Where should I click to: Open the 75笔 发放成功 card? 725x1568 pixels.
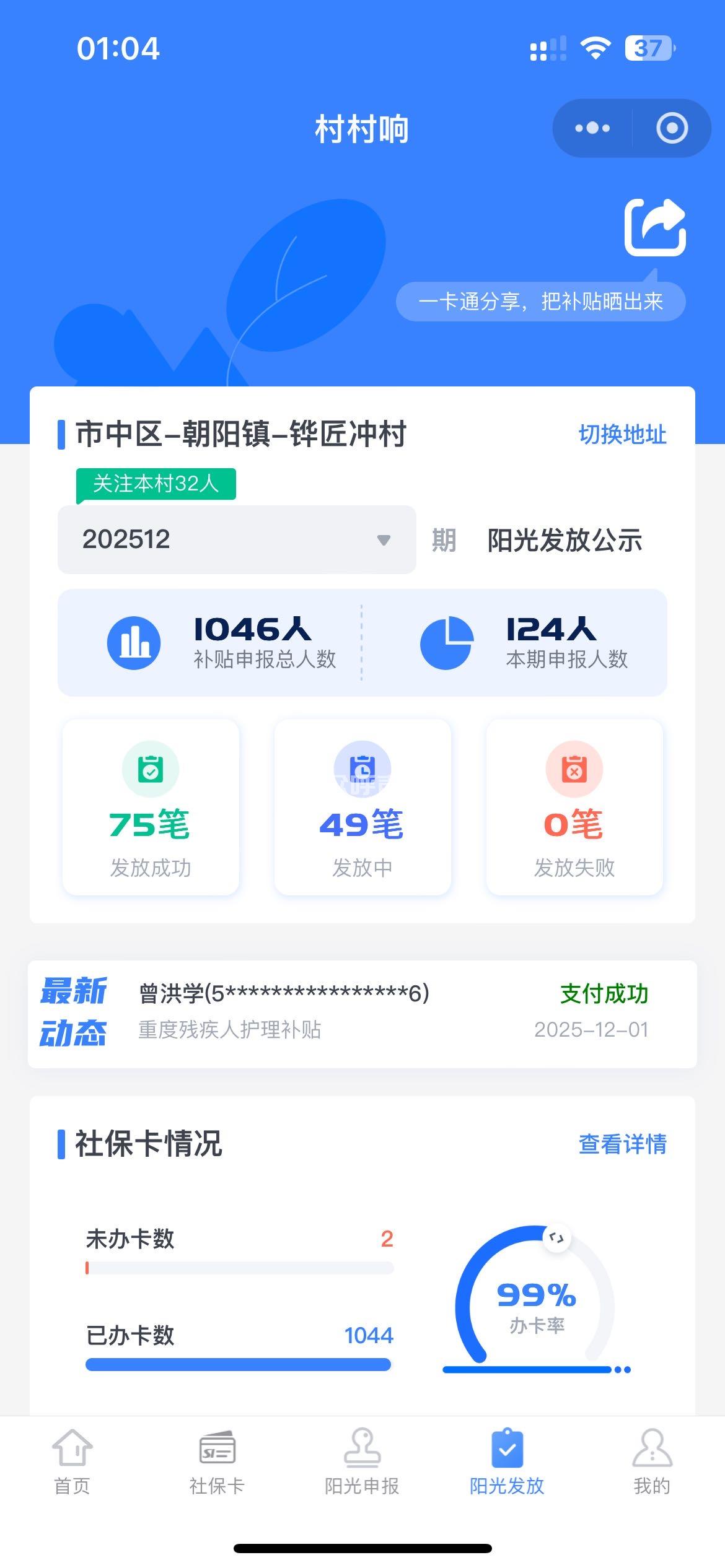pos(151,806)
